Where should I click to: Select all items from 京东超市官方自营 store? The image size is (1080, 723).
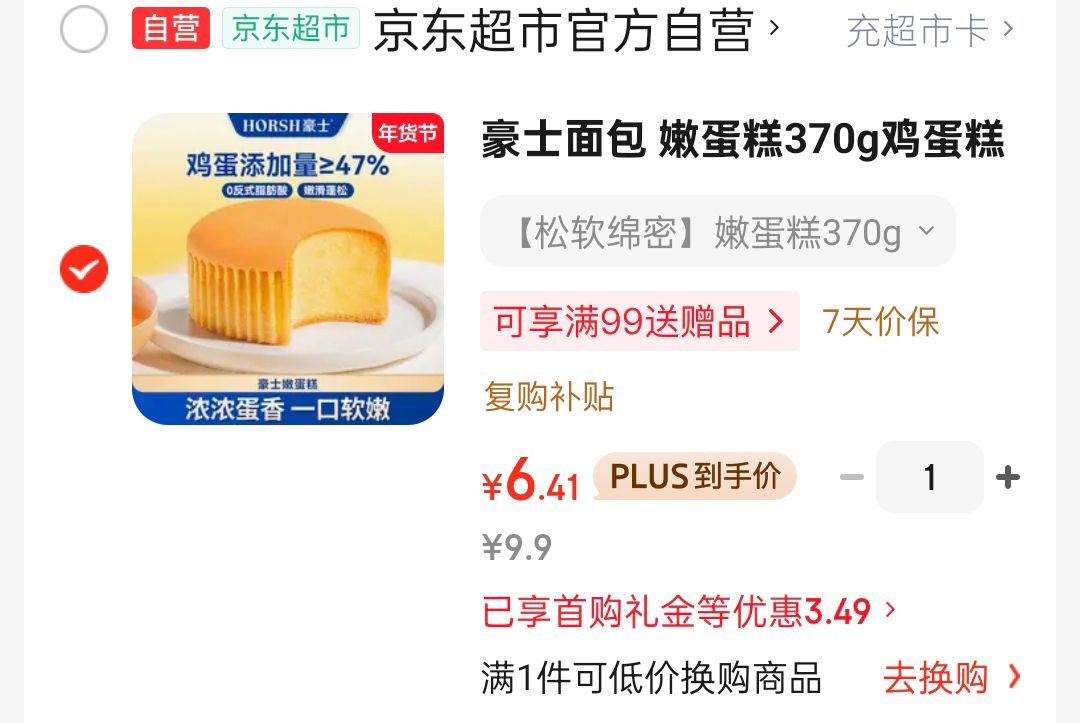84,29
